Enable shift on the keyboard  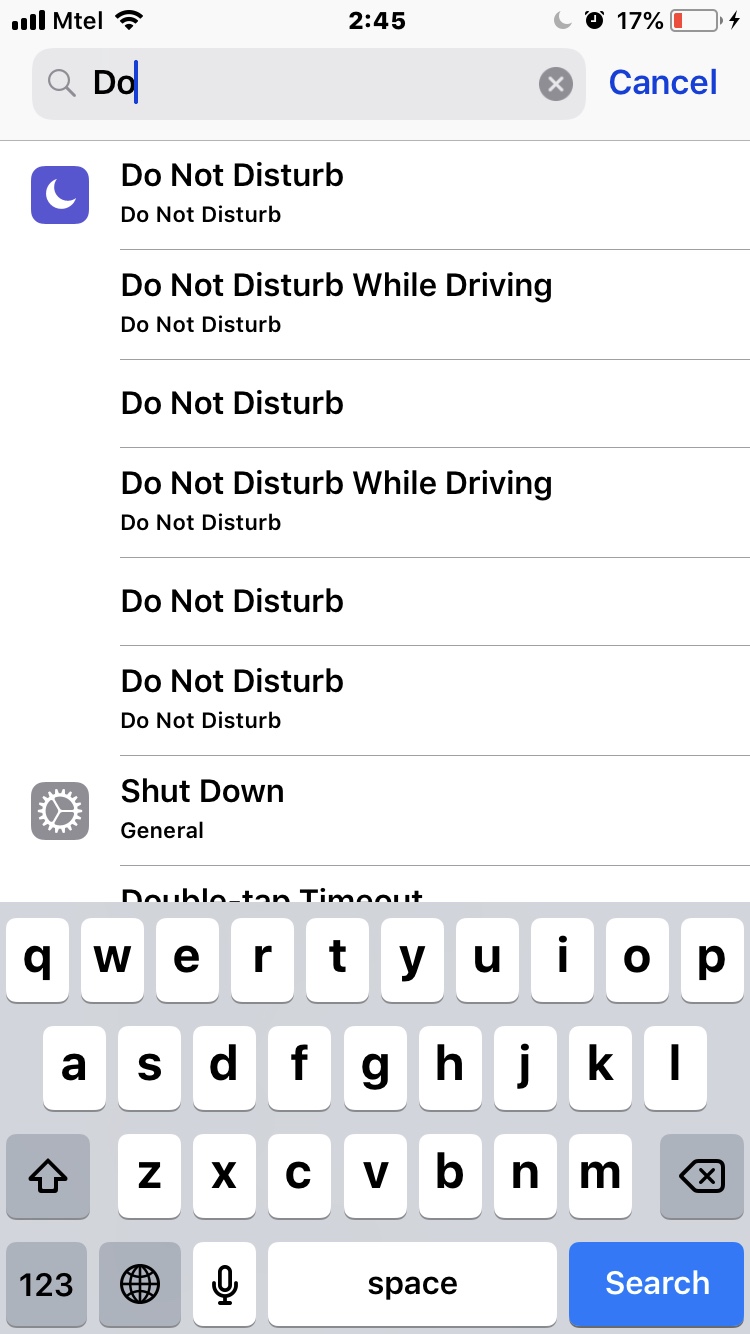click(x=47, y=1176)
